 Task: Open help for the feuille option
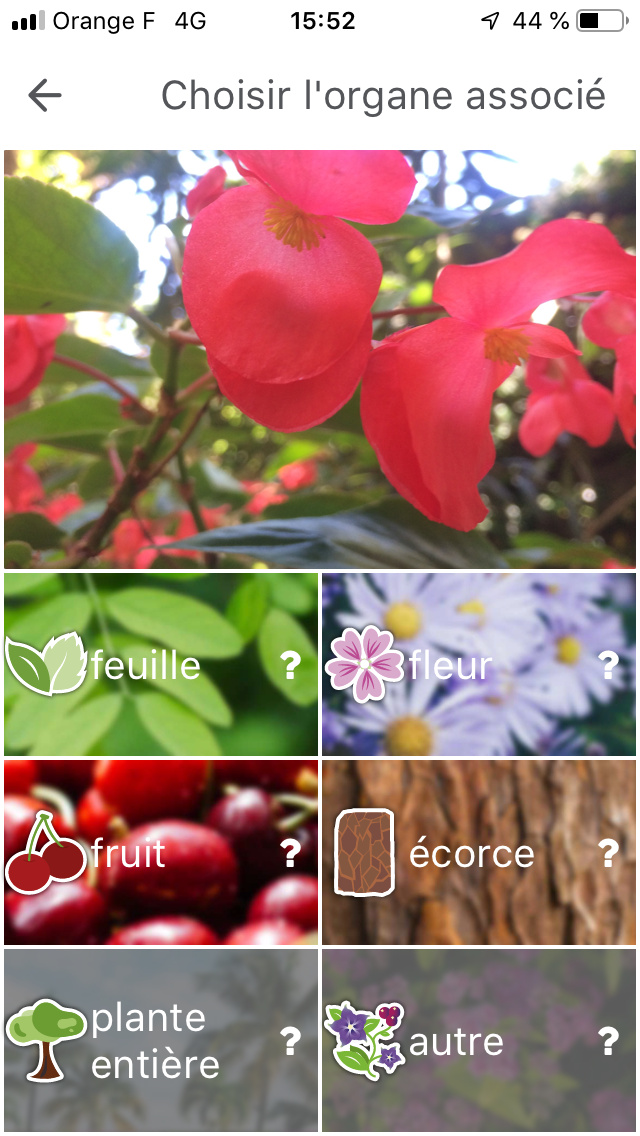[290, 666]
